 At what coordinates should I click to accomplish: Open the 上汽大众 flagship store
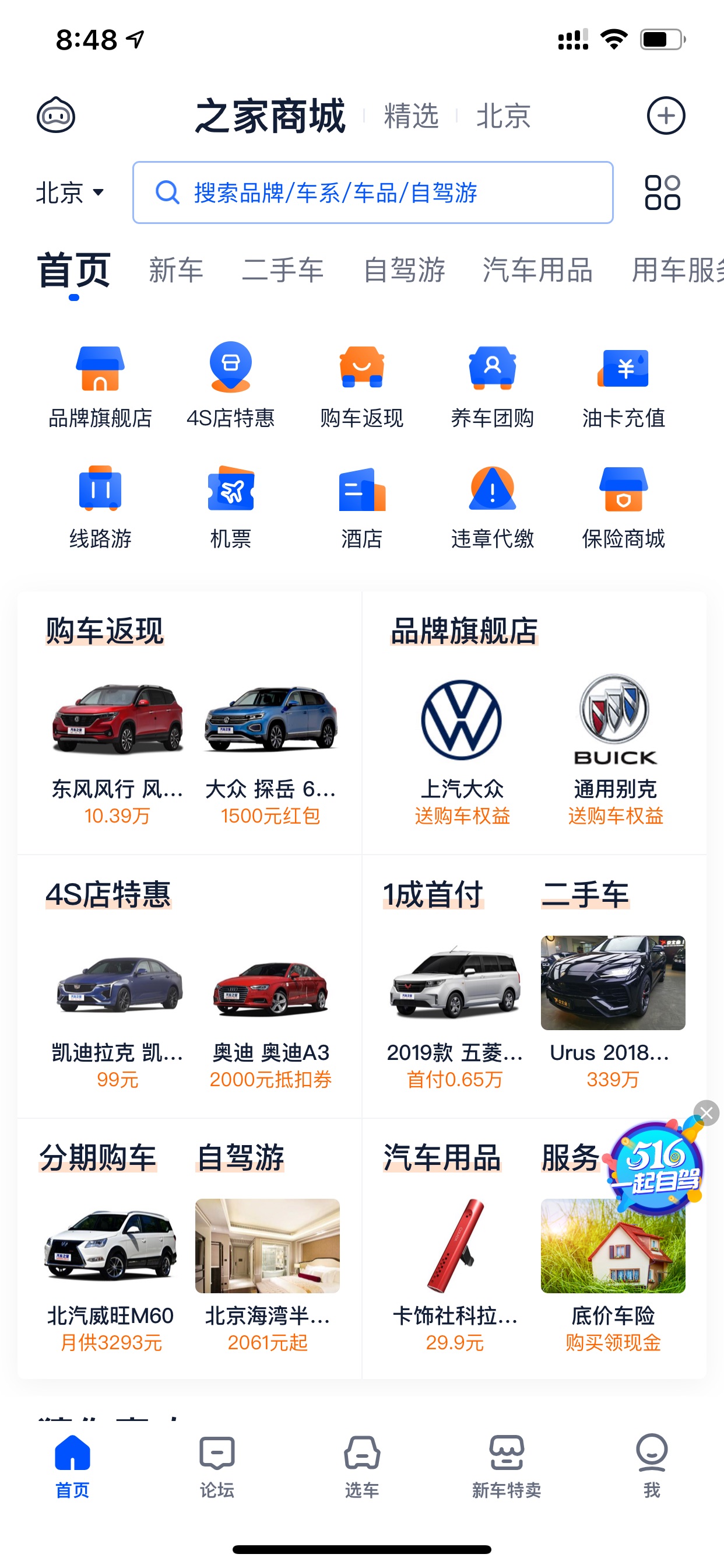(462, 750)
